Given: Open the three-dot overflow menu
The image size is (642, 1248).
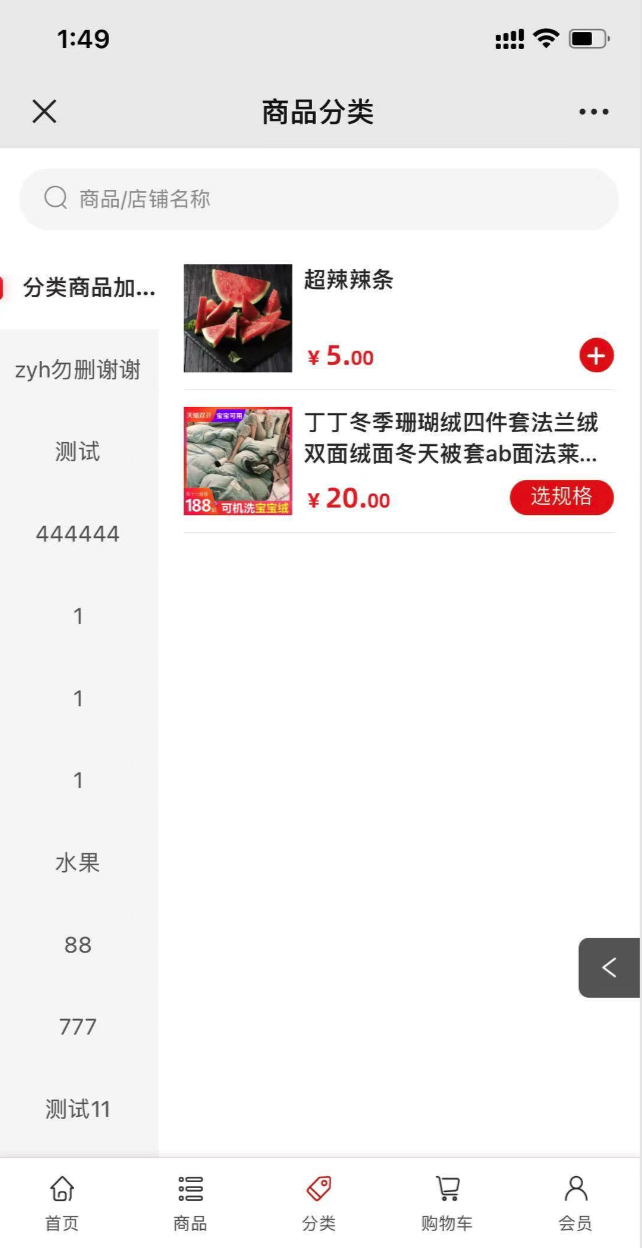Looking at the screenshot, I should [x=593, y=112].
